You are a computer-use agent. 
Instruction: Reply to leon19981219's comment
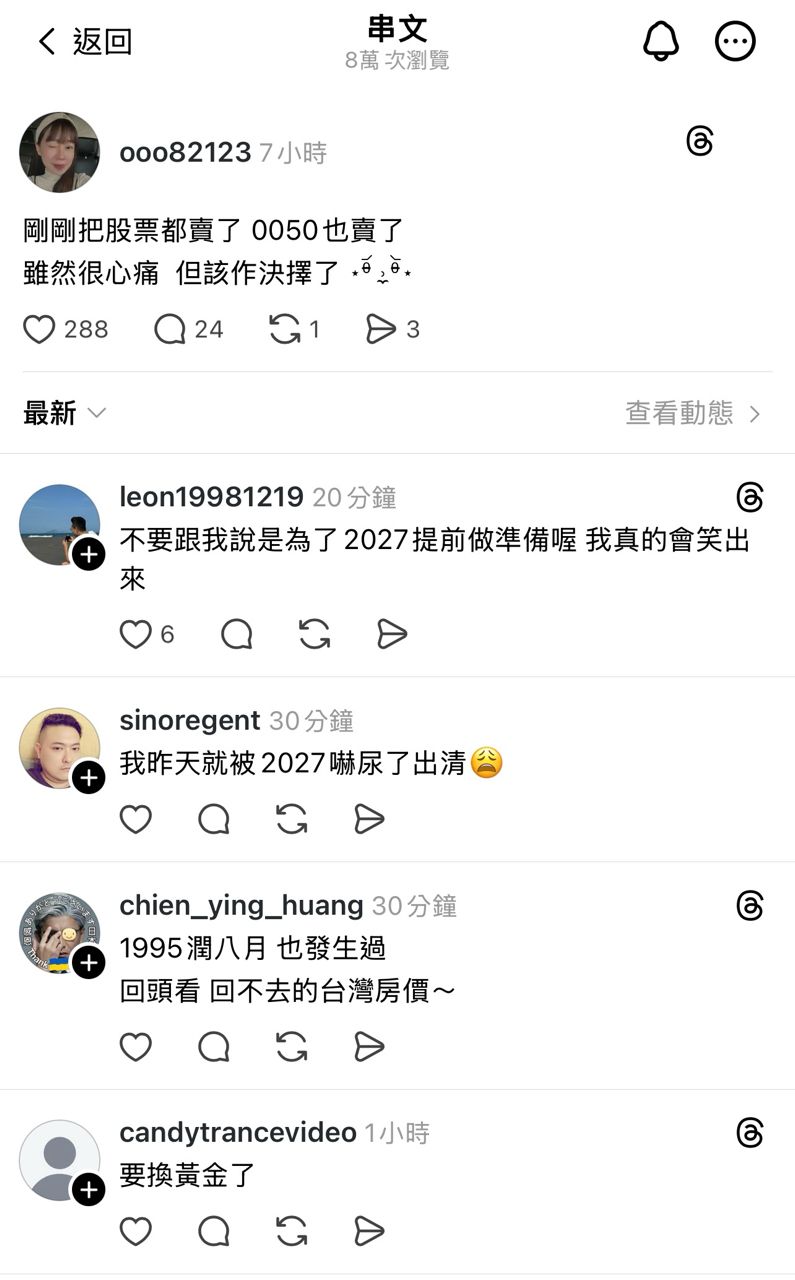coord(236,634)
